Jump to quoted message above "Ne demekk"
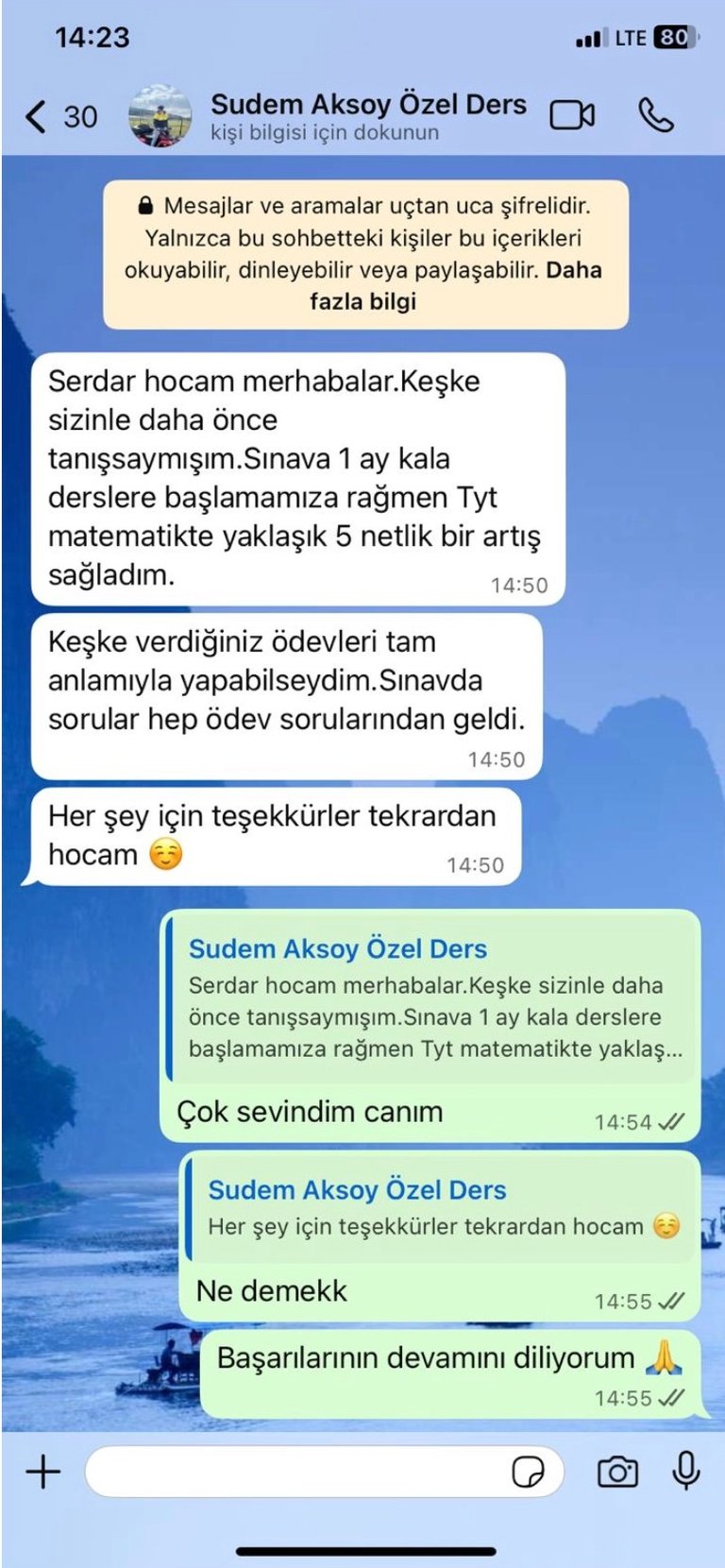Image resolution: width=725 pixels, height=1568 pixels. point(441,1209)
